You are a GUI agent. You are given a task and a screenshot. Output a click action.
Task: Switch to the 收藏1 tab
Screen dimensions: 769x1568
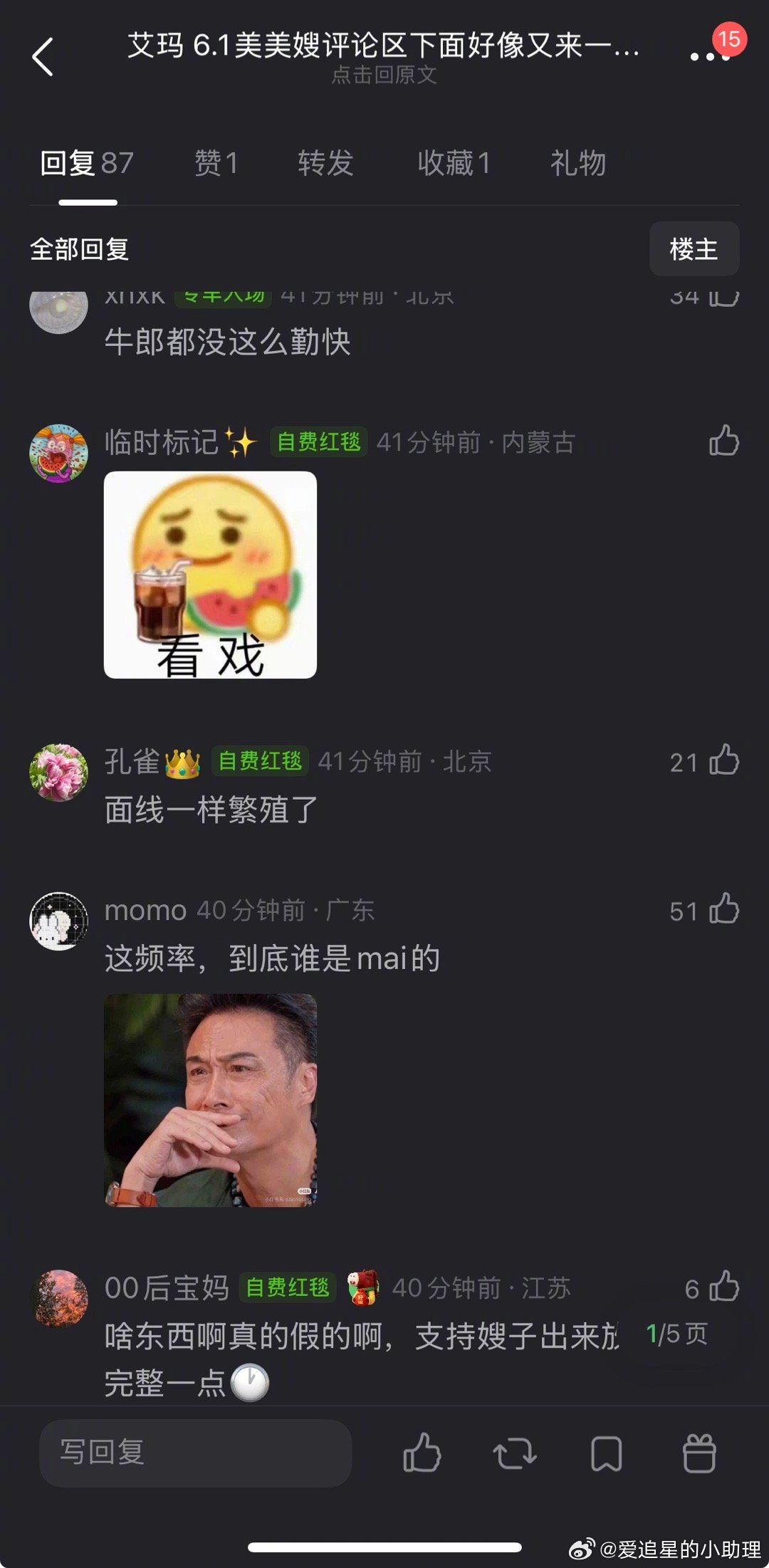pyautogui.click(x=454, y=164)
